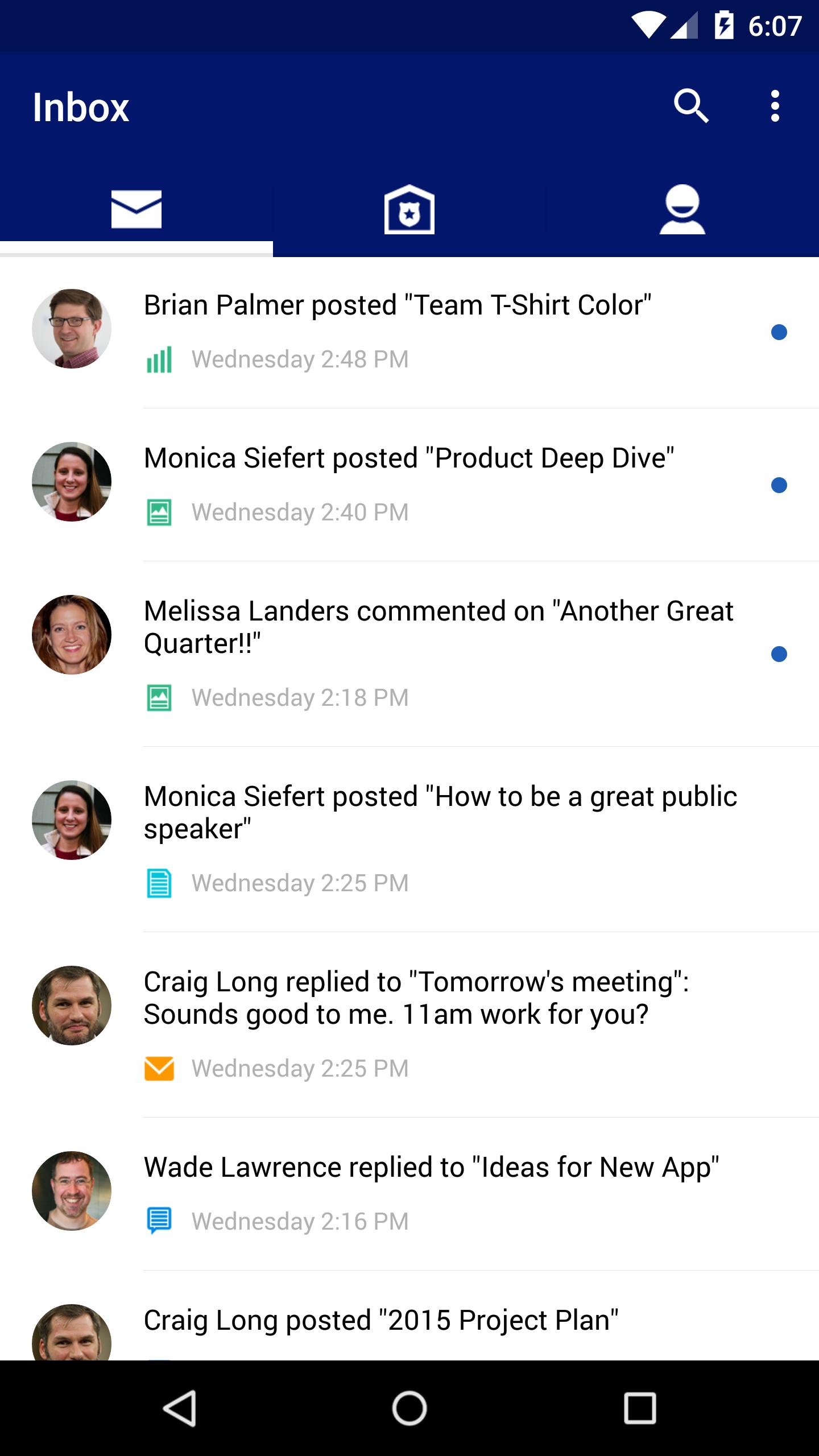819x1456 pixels.
Task: Open the search icon in Inbox
Action: [690, 106]
